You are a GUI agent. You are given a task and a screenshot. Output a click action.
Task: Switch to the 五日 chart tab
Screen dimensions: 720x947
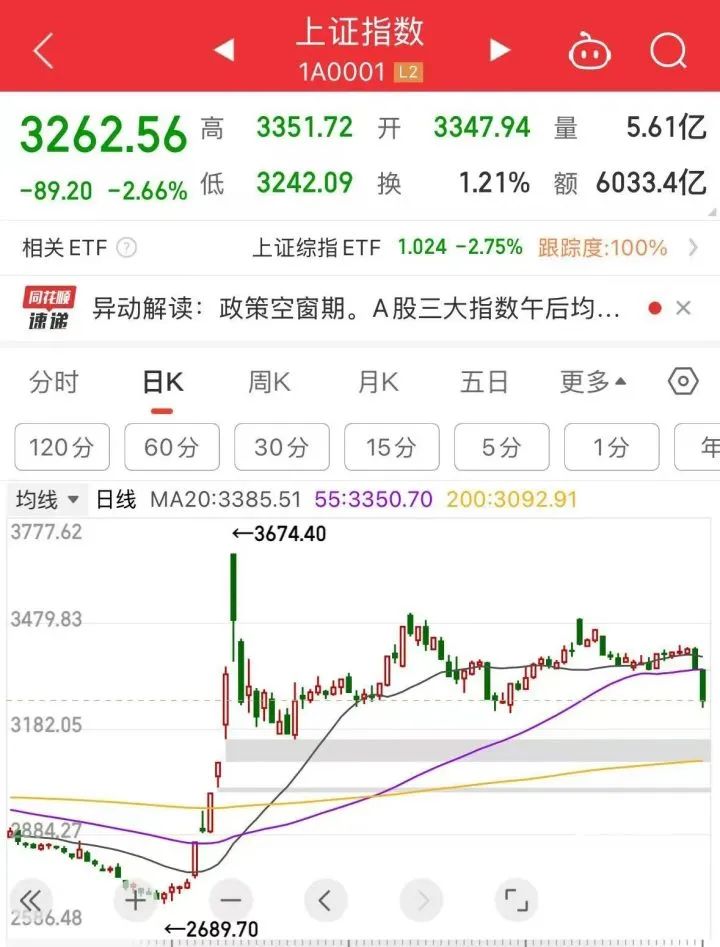coord(484,382)
